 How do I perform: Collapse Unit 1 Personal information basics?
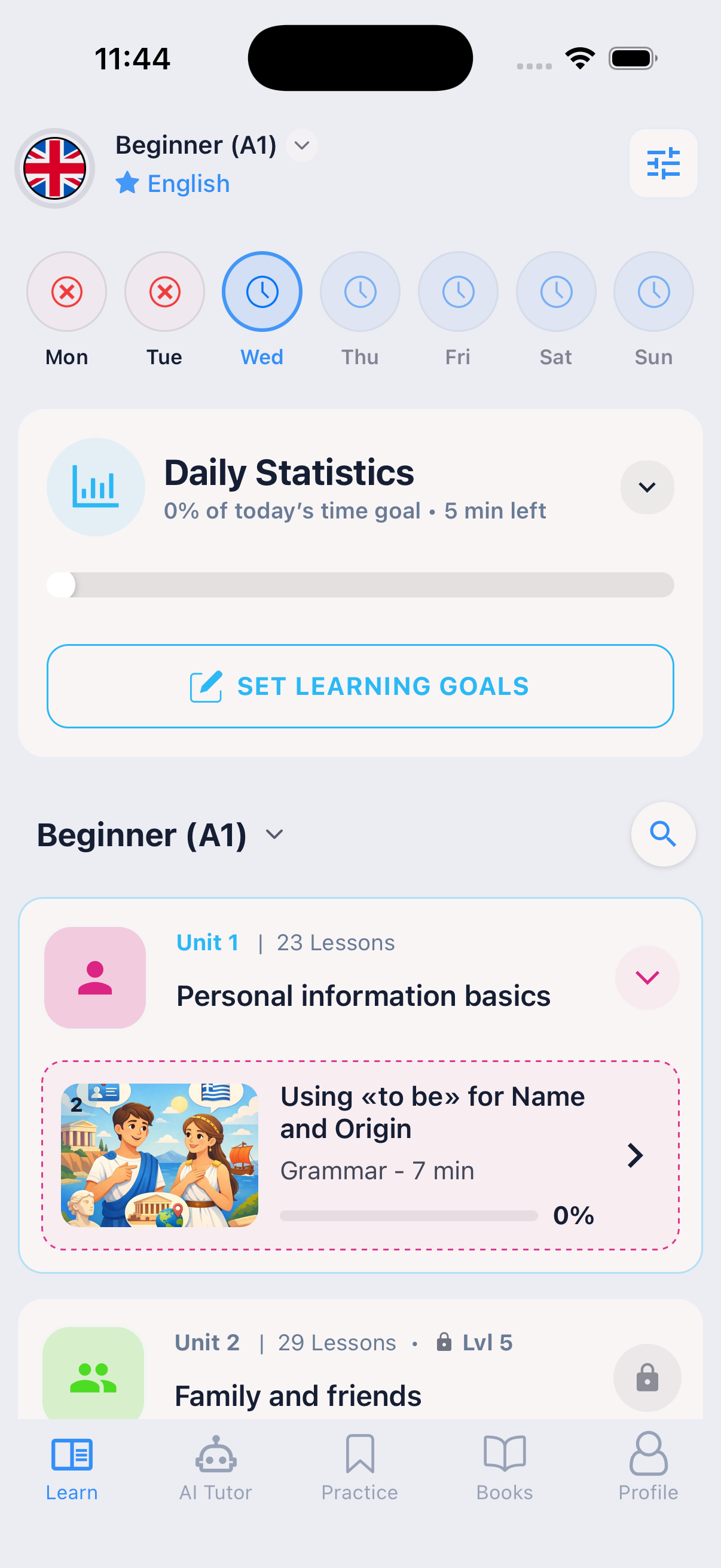click(x=646, y=978)
